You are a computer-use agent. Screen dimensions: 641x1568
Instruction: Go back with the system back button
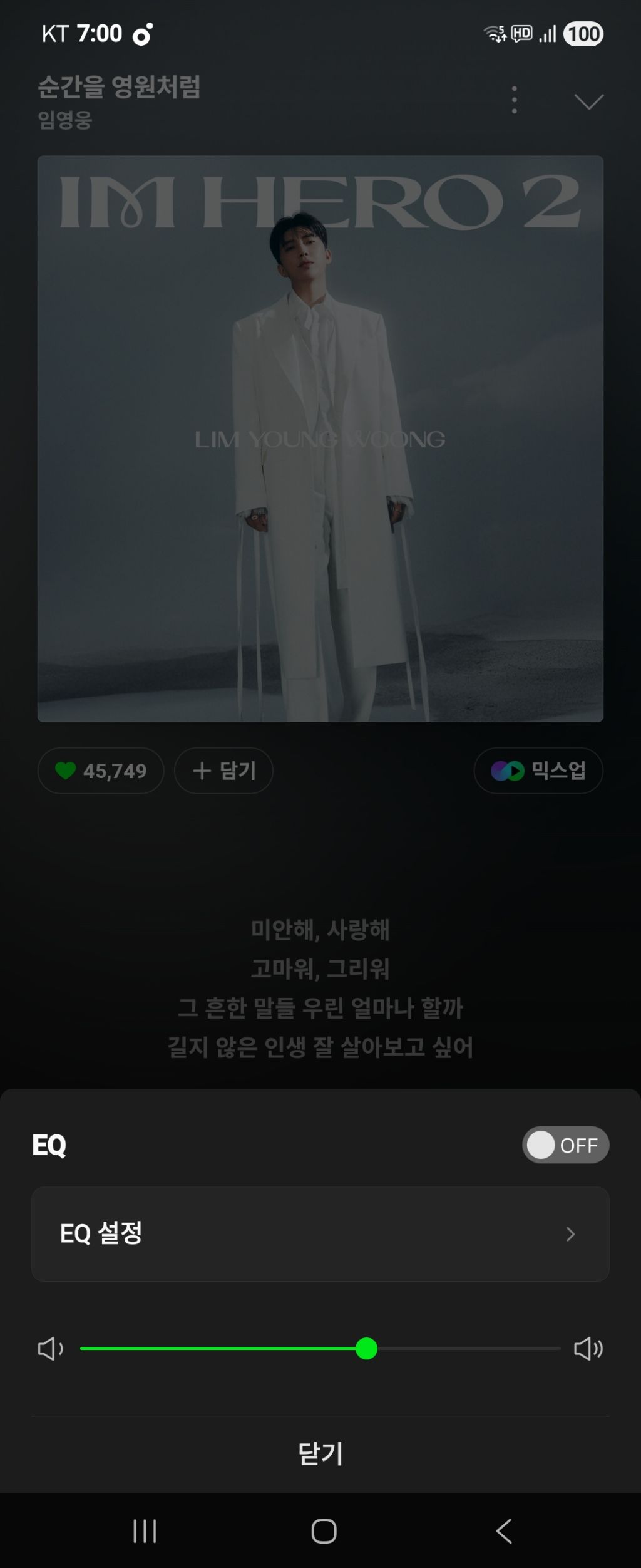pos(504,1530)
